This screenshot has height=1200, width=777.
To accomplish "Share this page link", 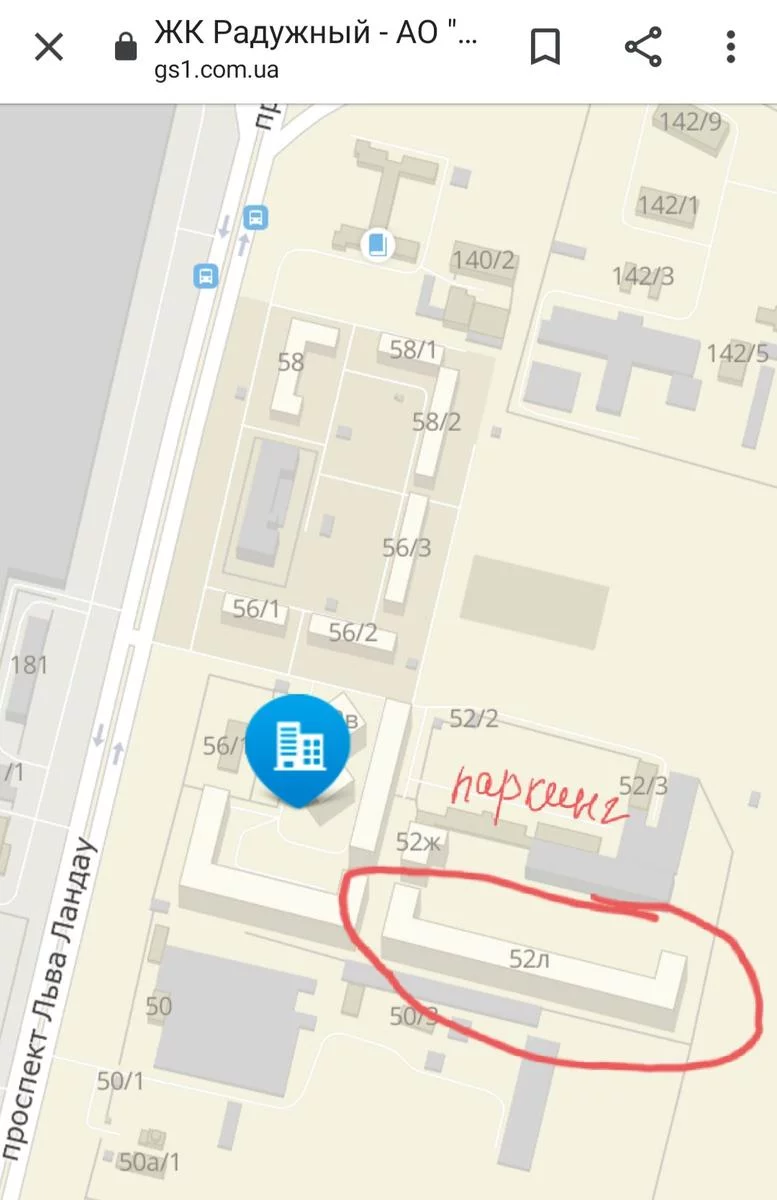I will click(x=643, y=47).
